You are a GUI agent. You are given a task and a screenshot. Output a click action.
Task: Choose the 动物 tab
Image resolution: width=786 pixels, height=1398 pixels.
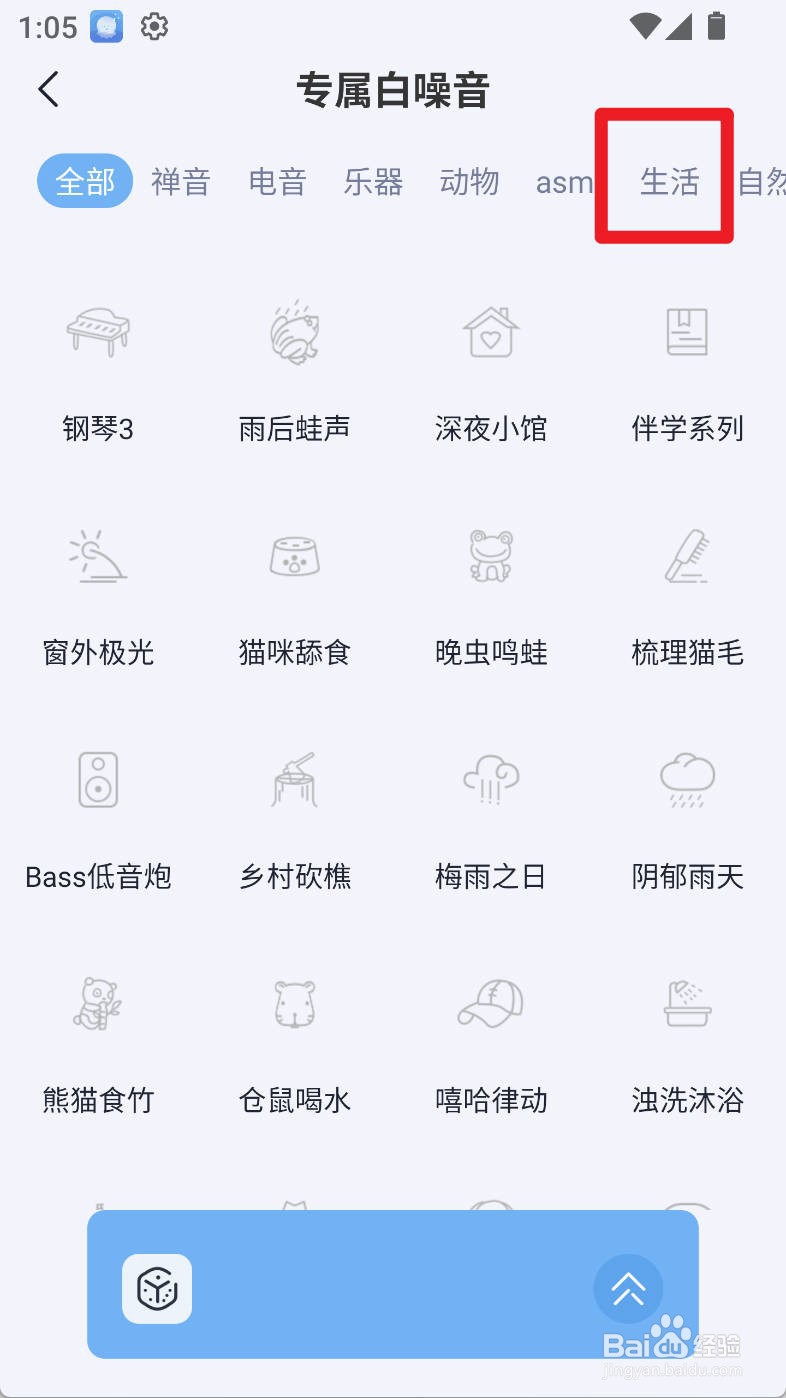tap(469, 182)
